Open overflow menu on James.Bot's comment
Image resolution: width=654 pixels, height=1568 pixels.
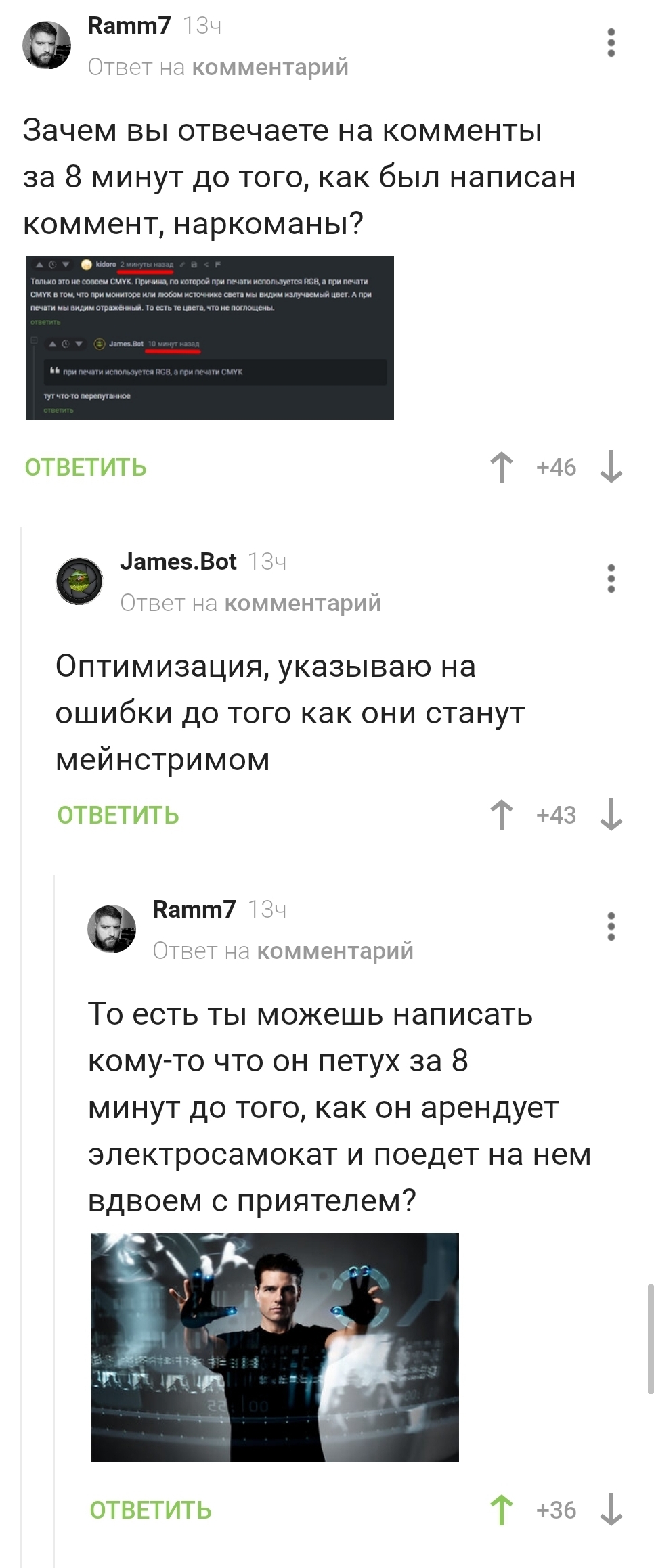coord(611,579)
